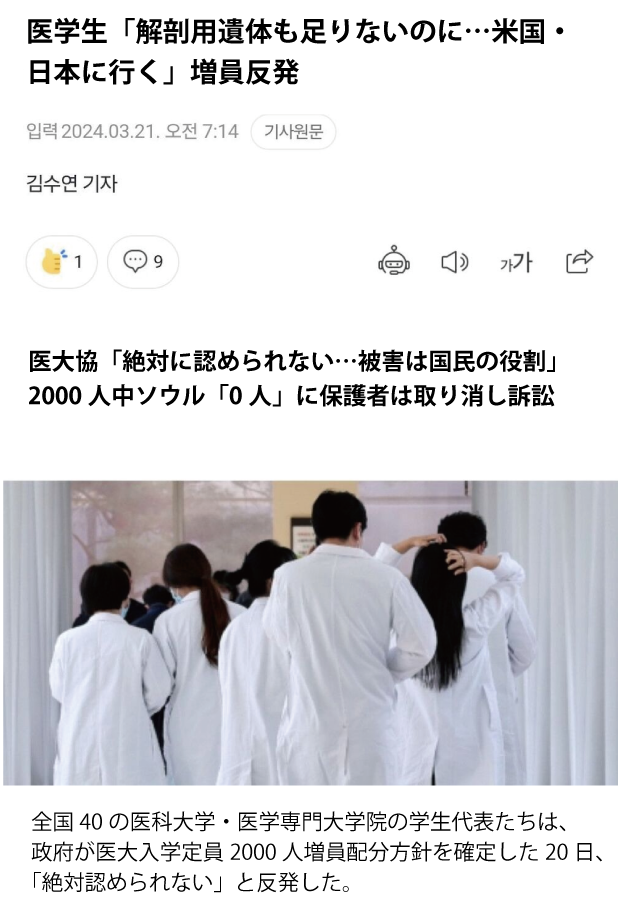Screen dimensions: 620x915
Task: Tap the thumbs-up reaction button
Action: pyautogui.click(x=61, y=262)
